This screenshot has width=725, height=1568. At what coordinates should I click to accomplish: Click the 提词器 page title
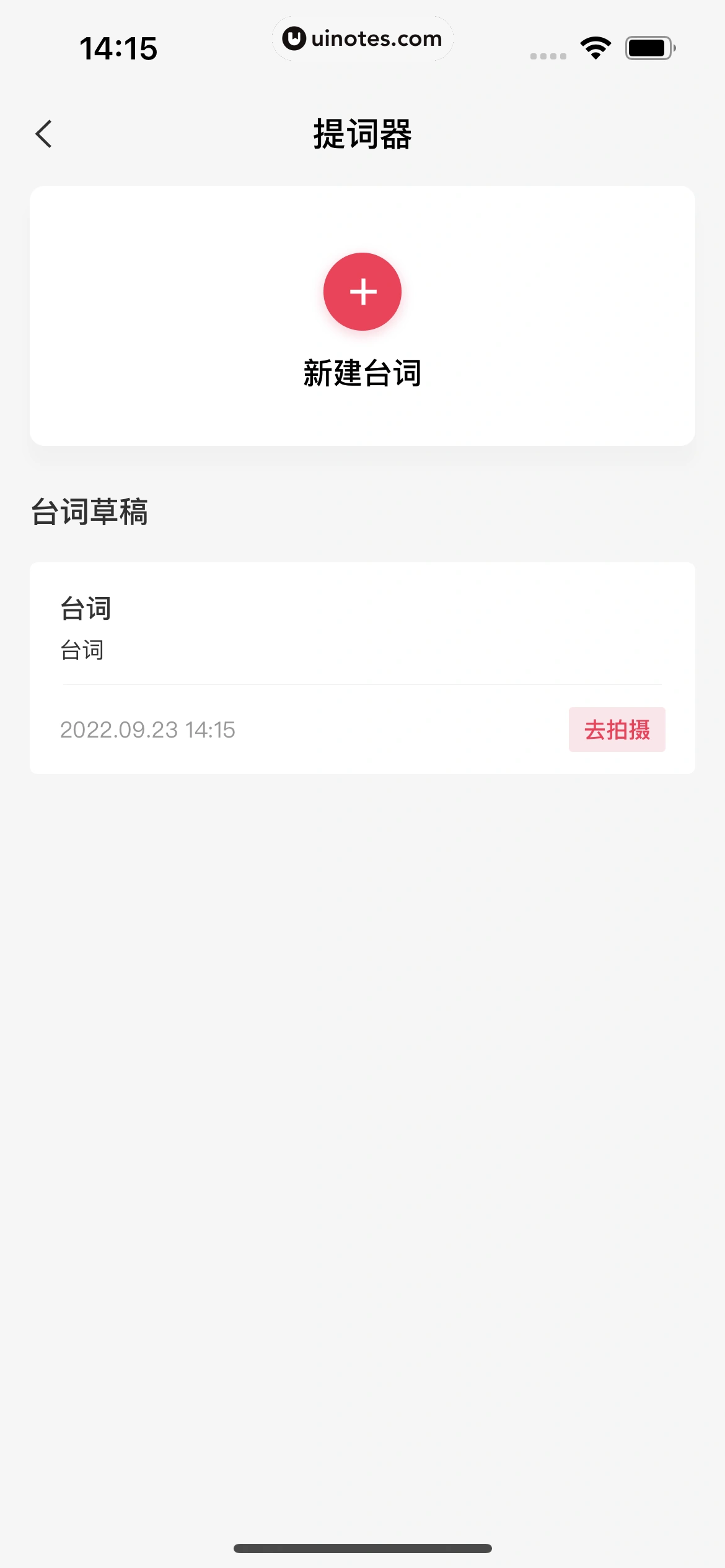click(362, 134)
